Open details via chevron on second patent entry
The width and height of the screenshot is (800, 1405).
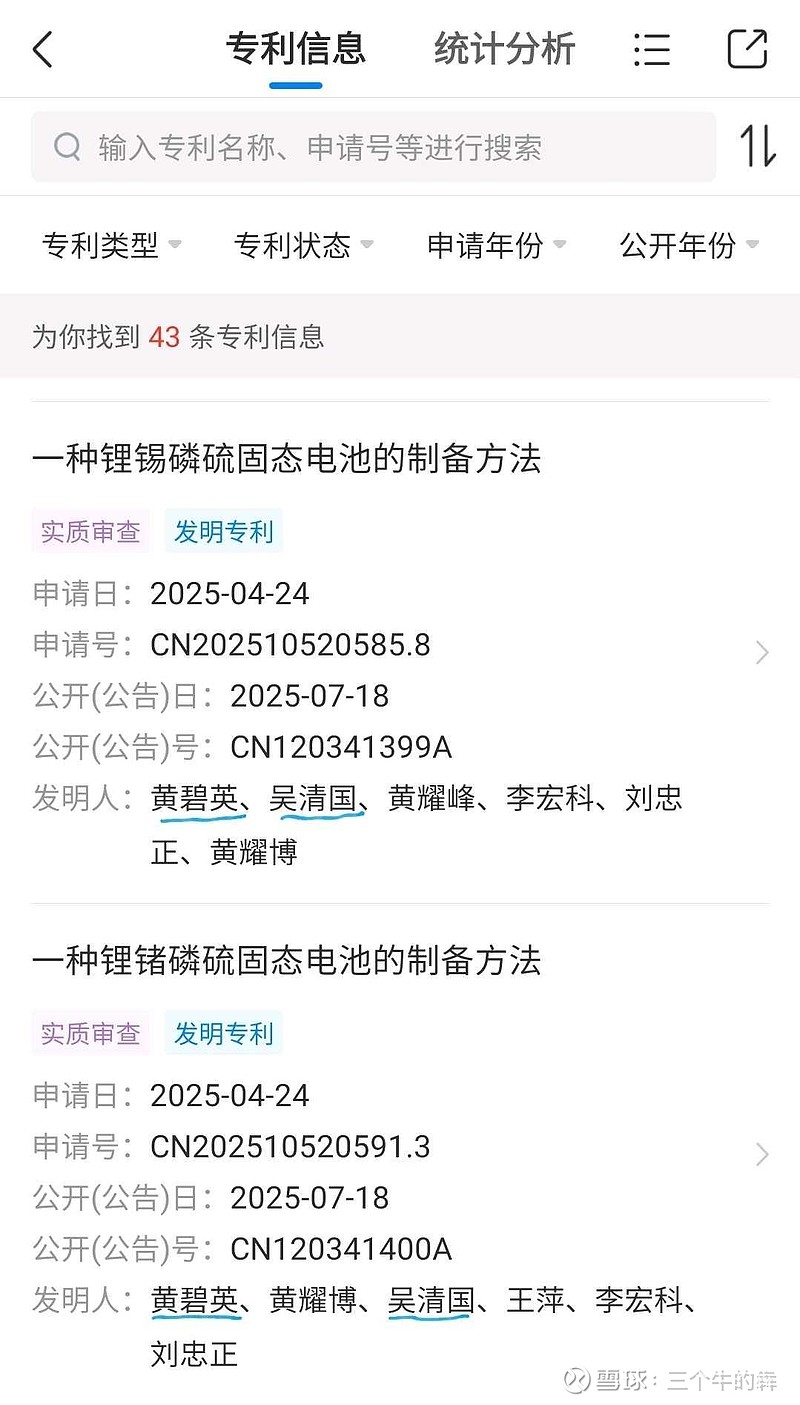[762, 1155]
